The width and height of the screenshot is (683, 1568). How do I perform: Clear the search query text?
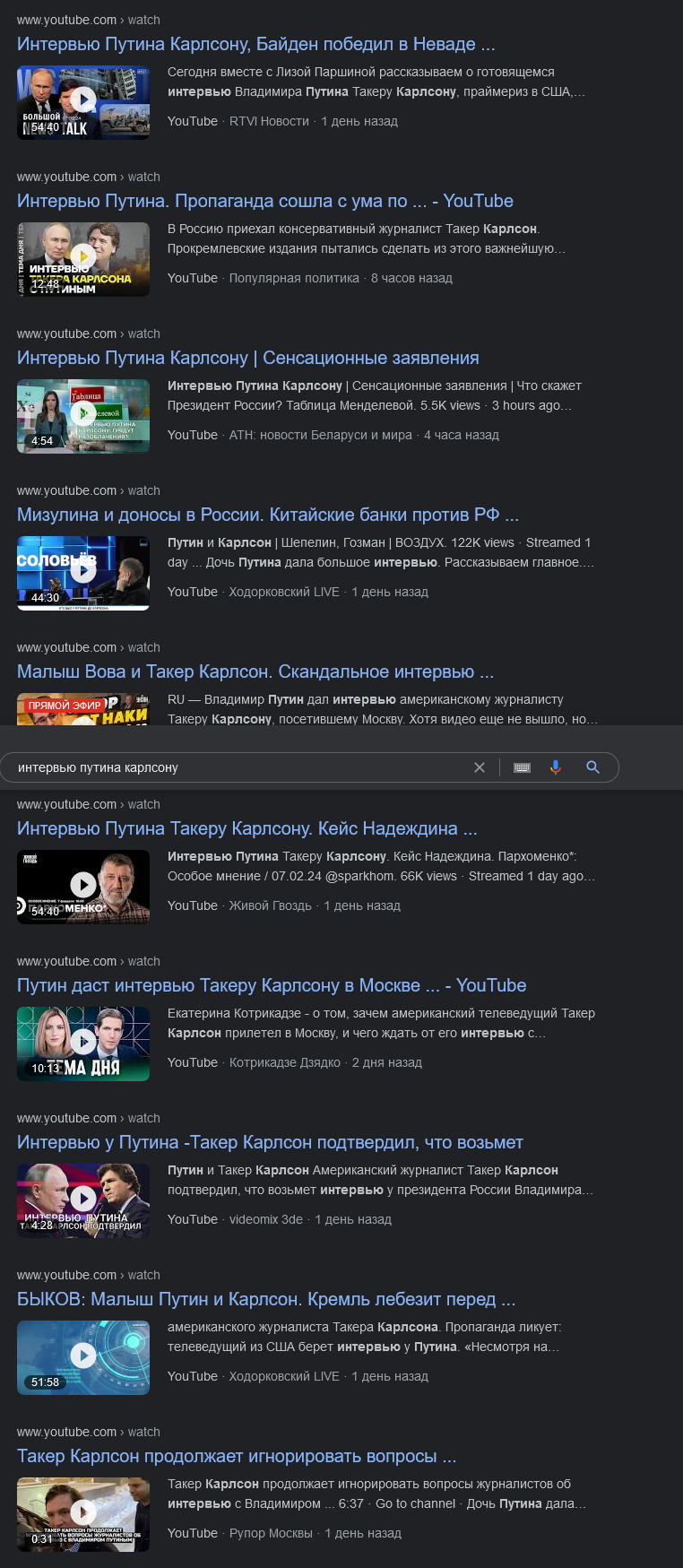480,767
